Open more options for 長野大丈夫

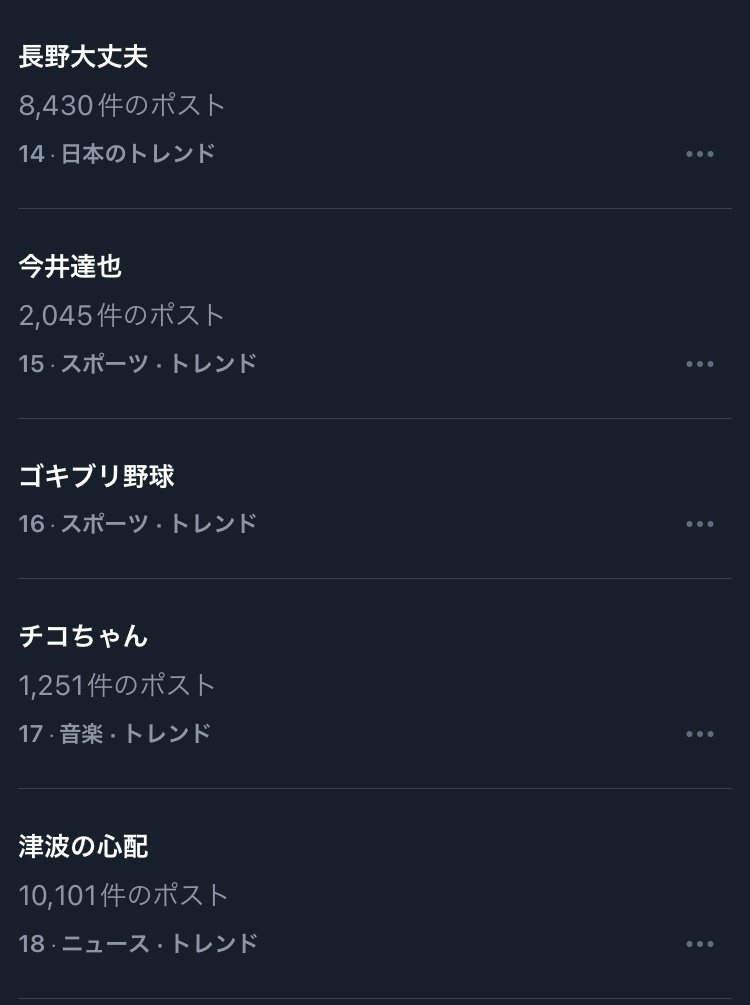pos(700,154)
